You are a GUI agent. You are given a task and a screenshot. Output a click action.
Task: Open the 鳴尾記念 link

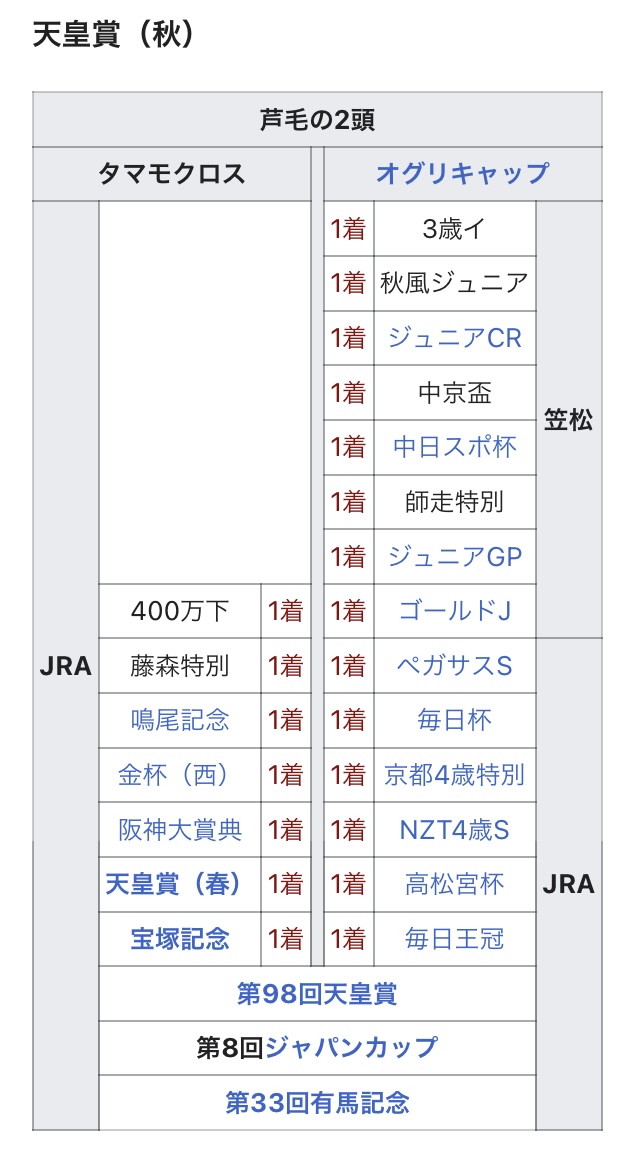pos(180,720)
